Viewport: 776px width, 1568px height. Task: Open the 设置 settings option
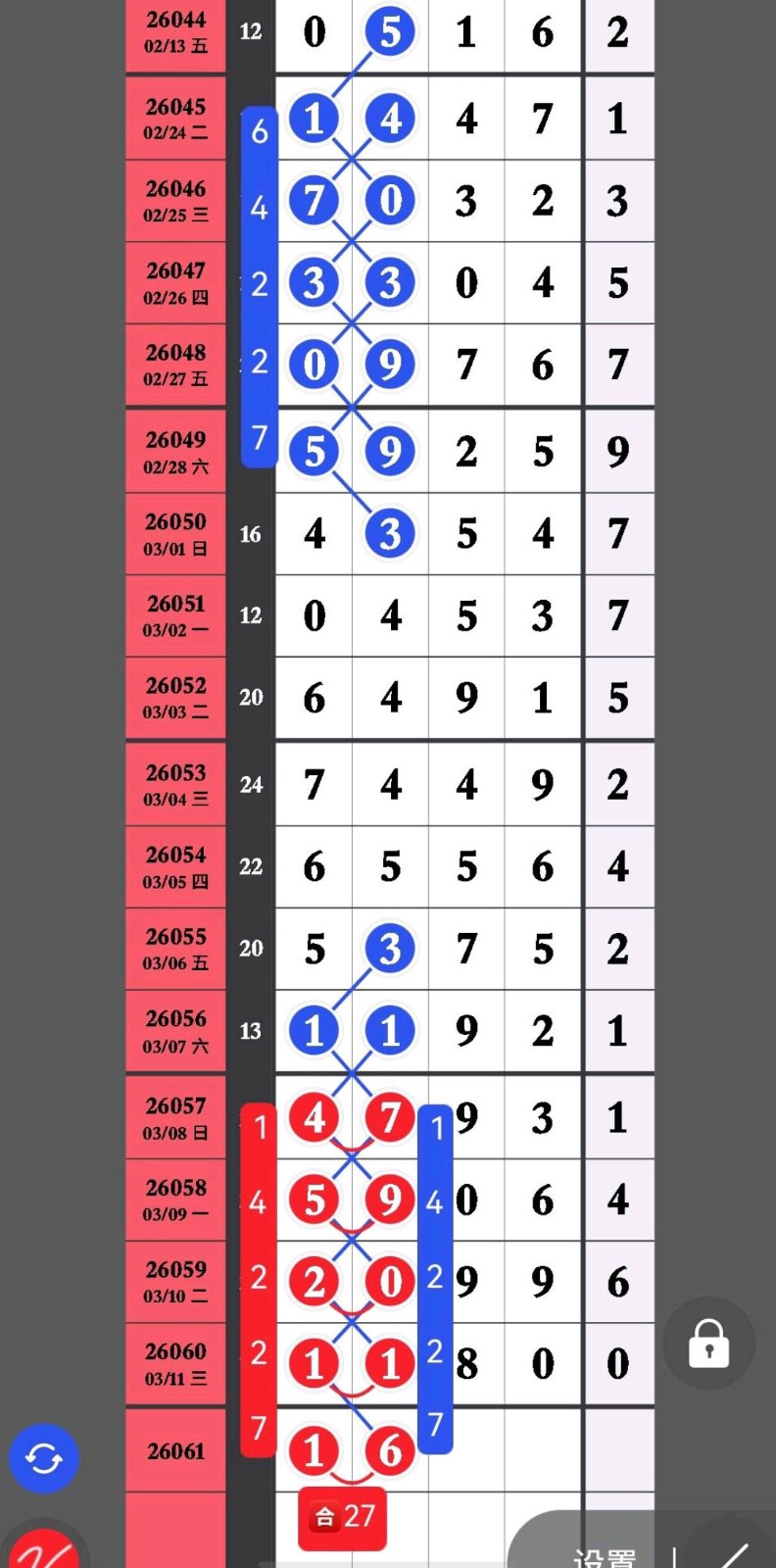point(605,1555)
